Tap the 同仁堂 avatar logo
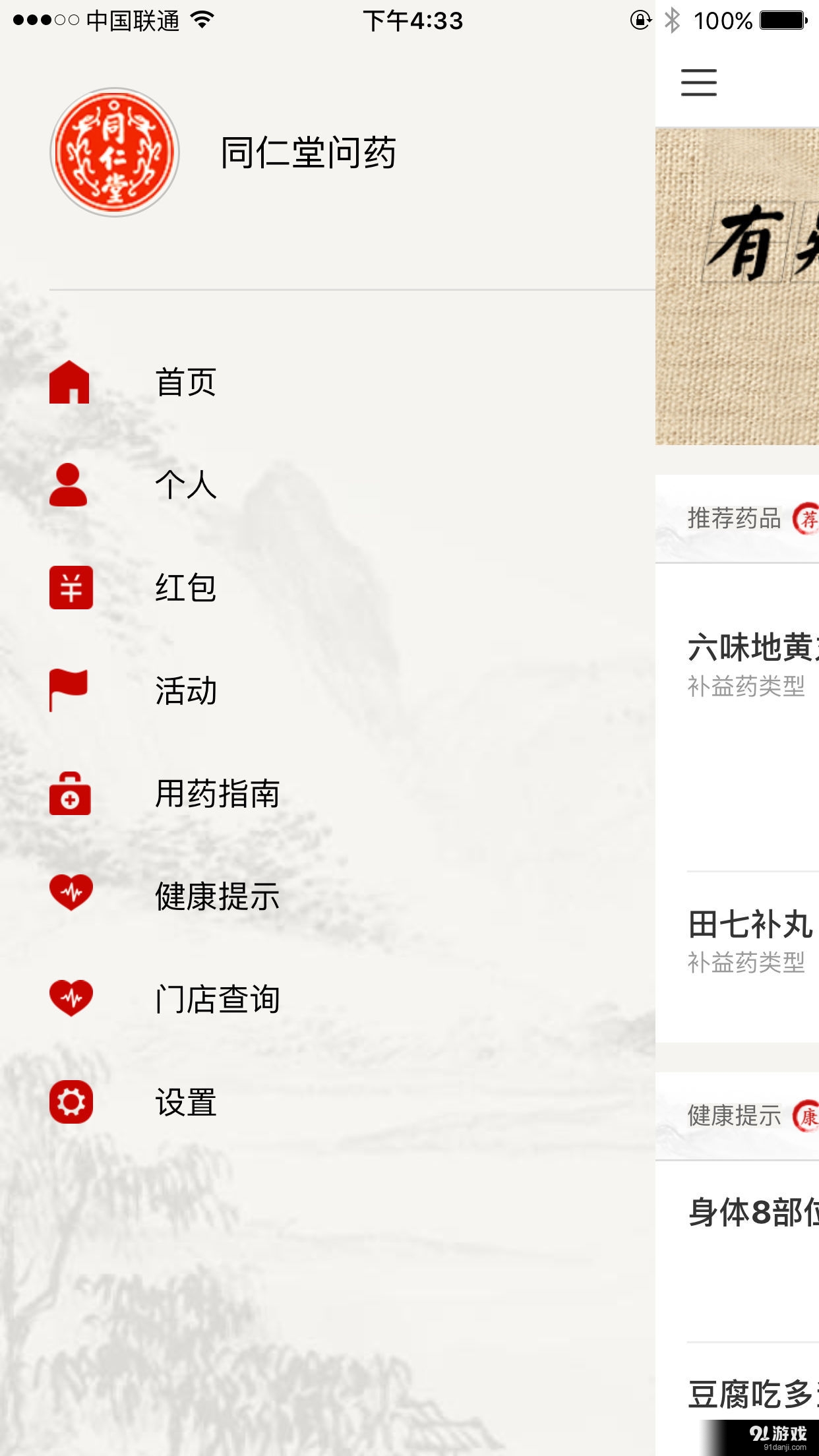The width and height of the screenshot is (819, 1456). pos(115,152)
